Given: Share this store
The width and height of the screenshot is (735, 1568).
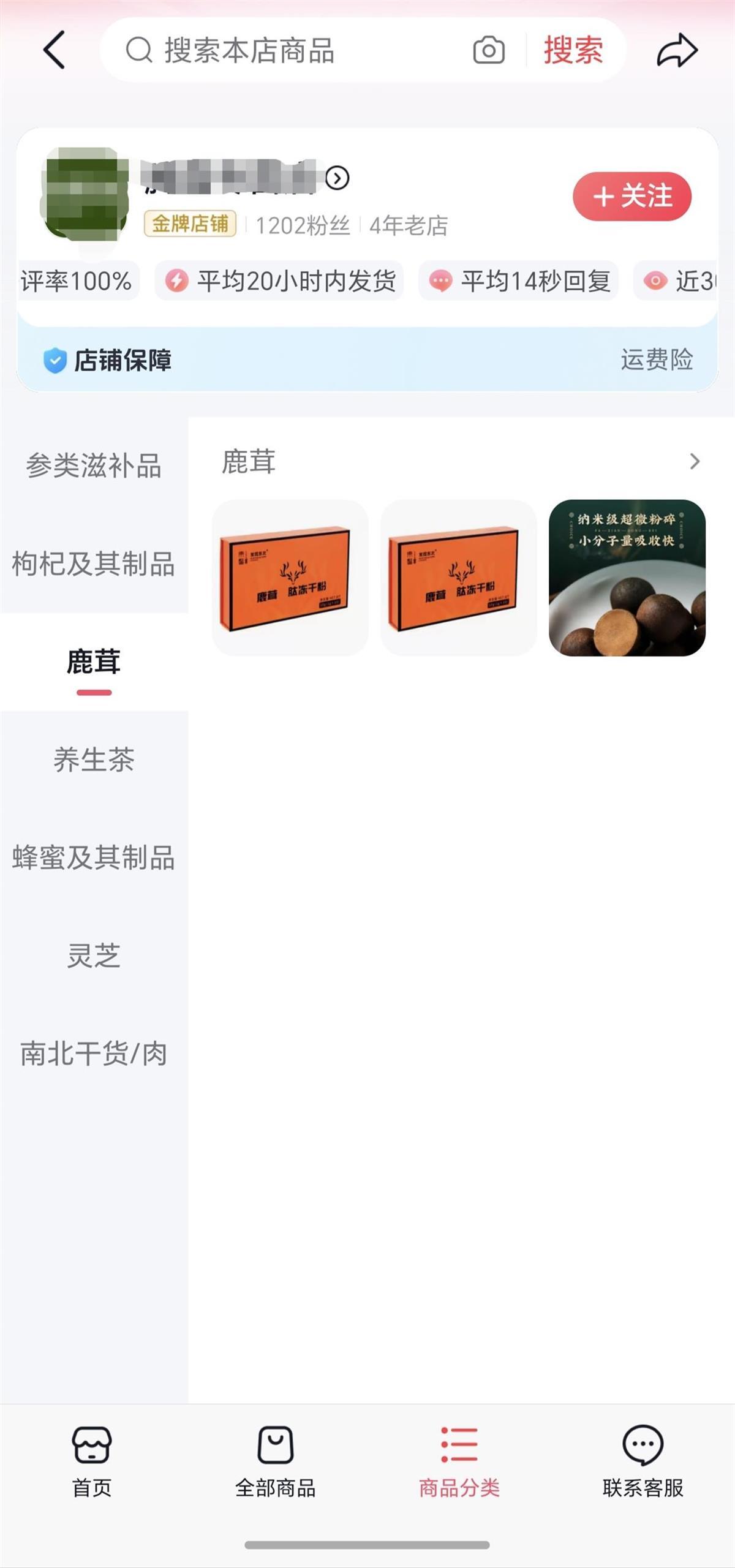Looking at the screenshot, I should click(677, 50).
